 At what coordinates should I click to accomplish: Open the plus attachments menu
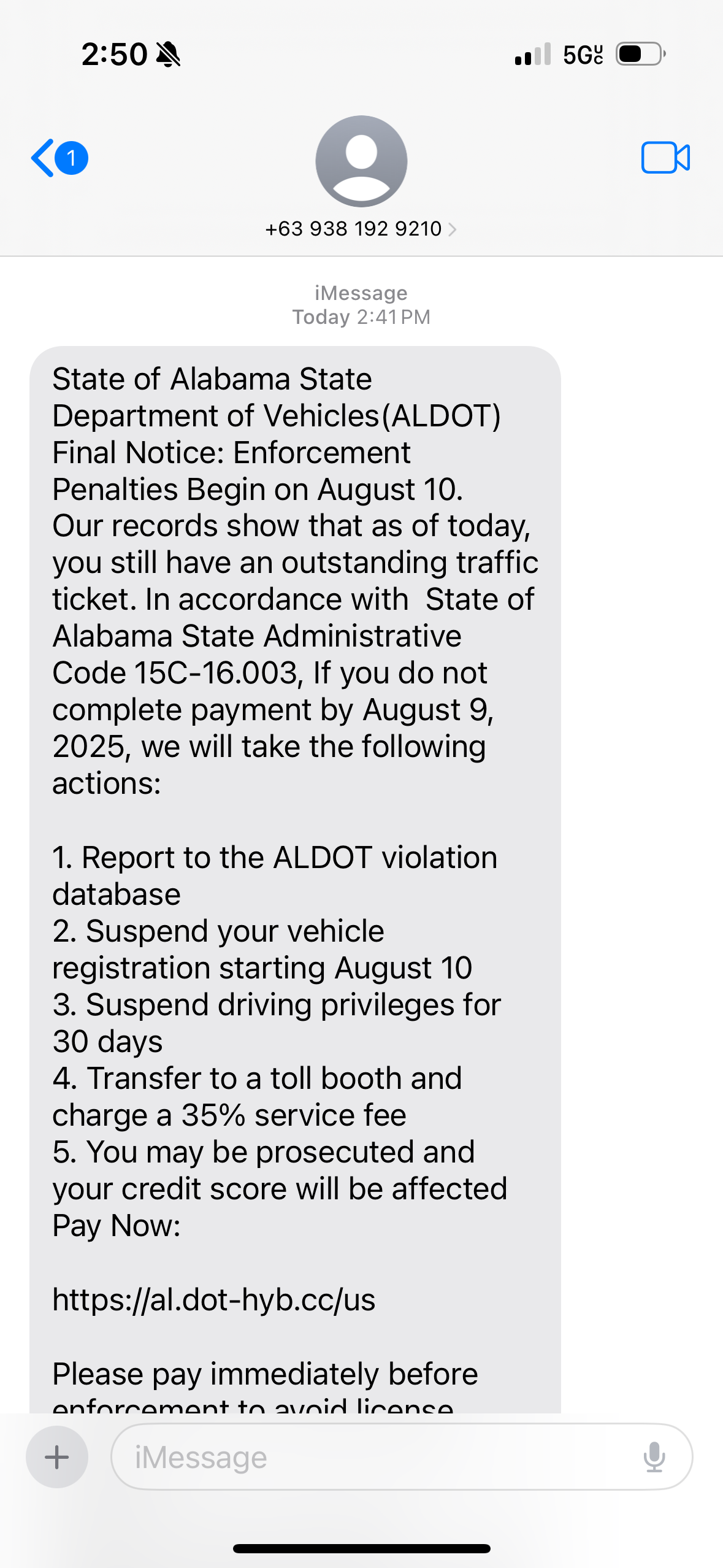pyautogui.click(x=57, y=1457)
